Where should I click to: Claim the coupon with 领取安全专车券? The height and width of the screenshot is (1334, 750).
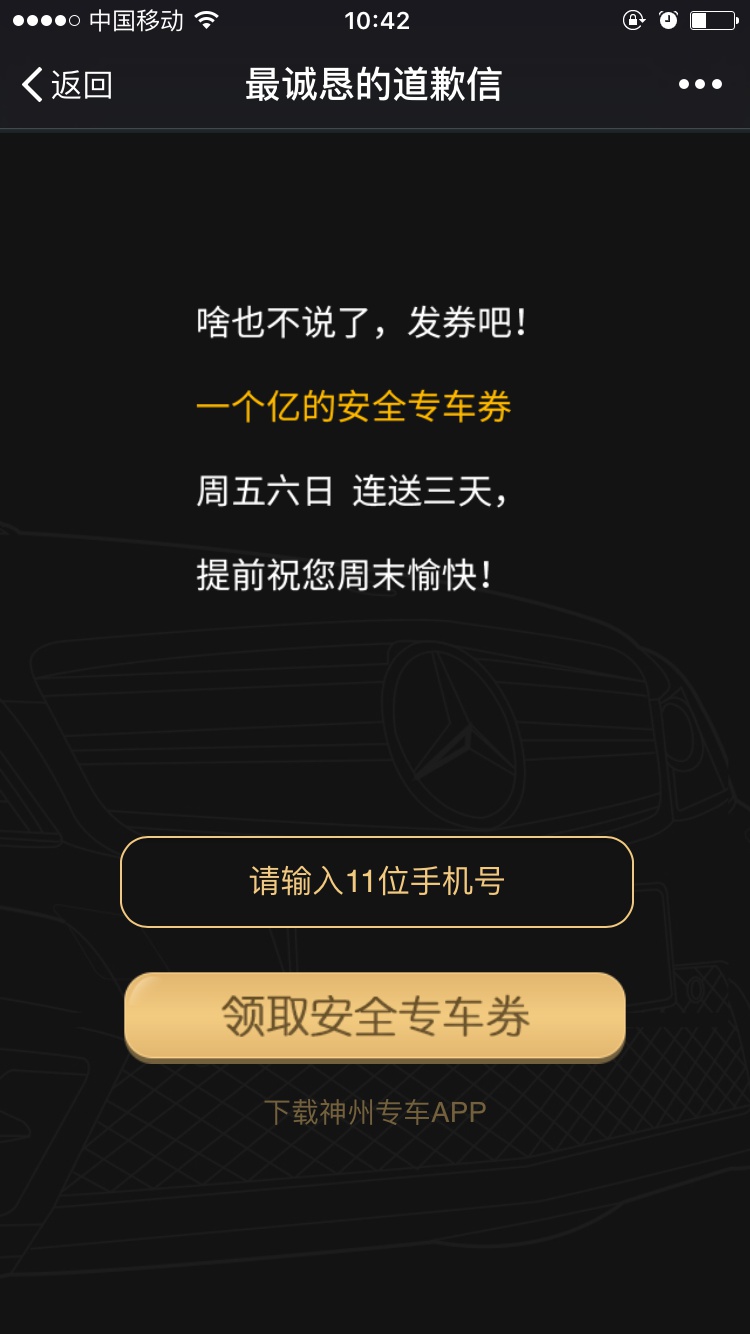pyautogui.click(x=375, y=1017)
